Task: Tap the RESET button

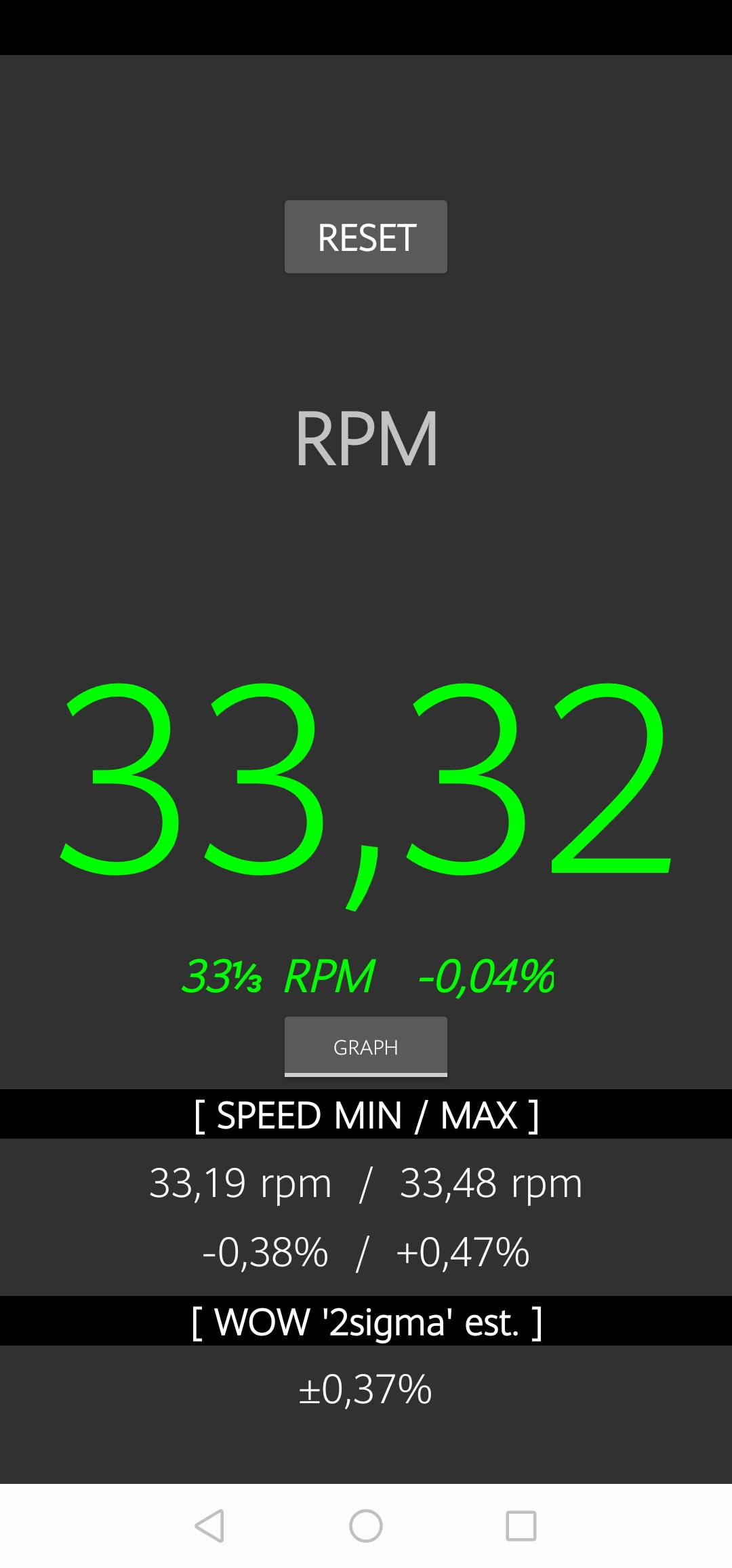Action: coord(366,237)
